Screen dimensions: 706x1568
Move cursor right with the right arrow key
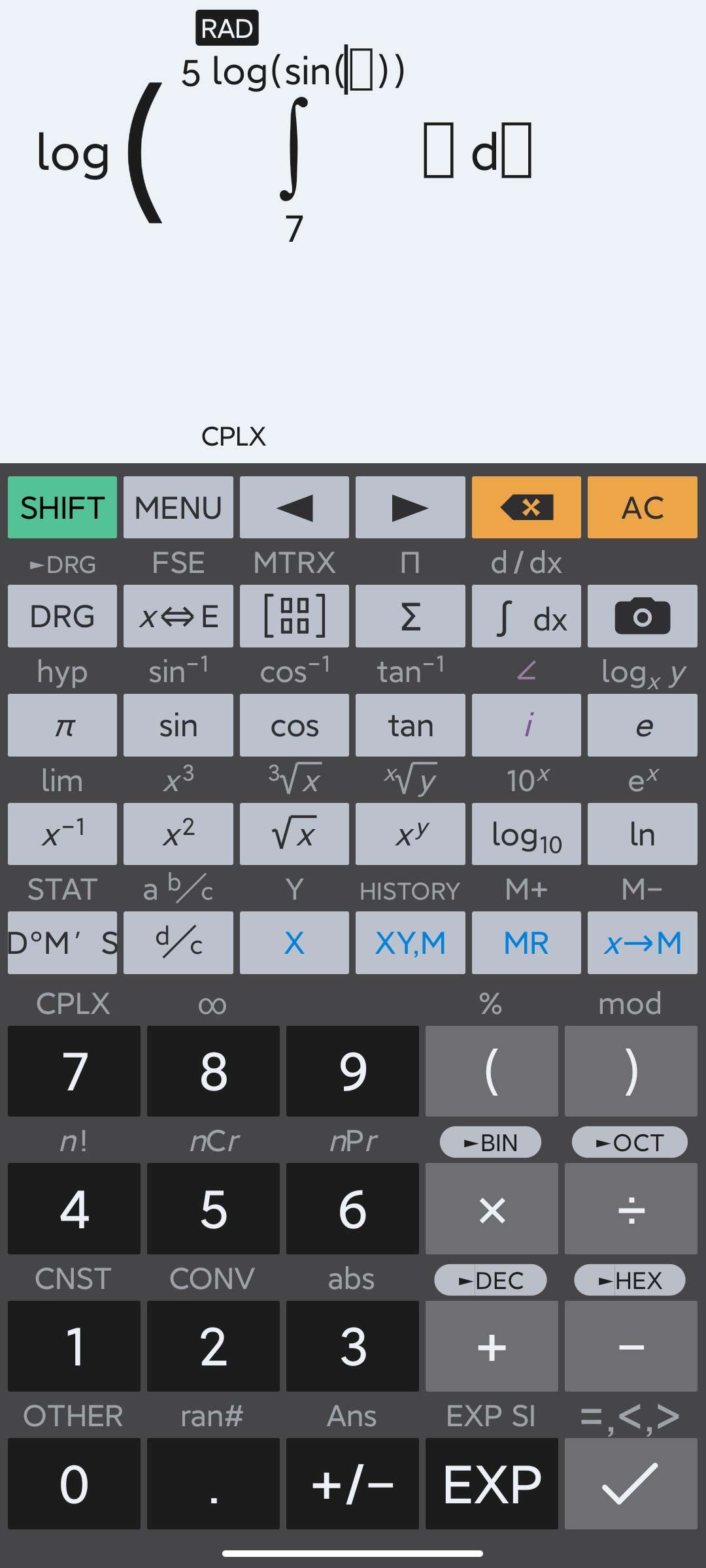pos(410,508)
